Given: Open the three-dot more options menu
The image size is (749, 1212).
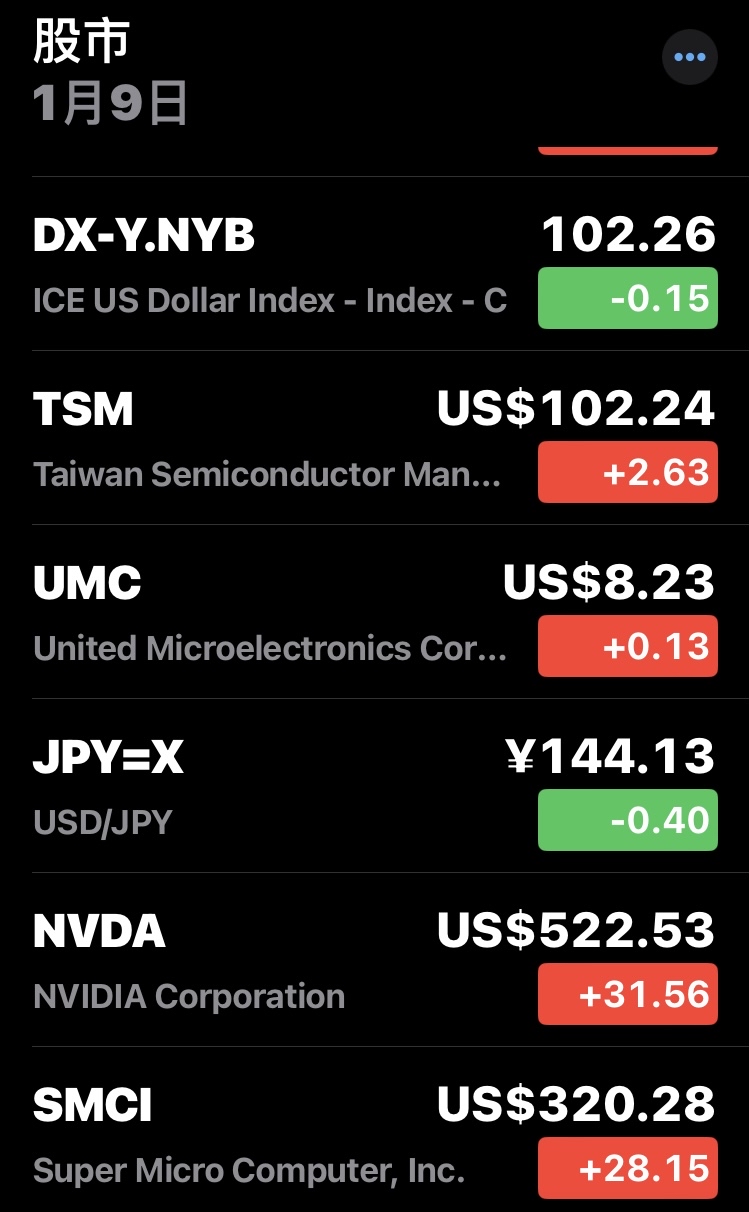Looking at the screenshot, I should 690,57.
